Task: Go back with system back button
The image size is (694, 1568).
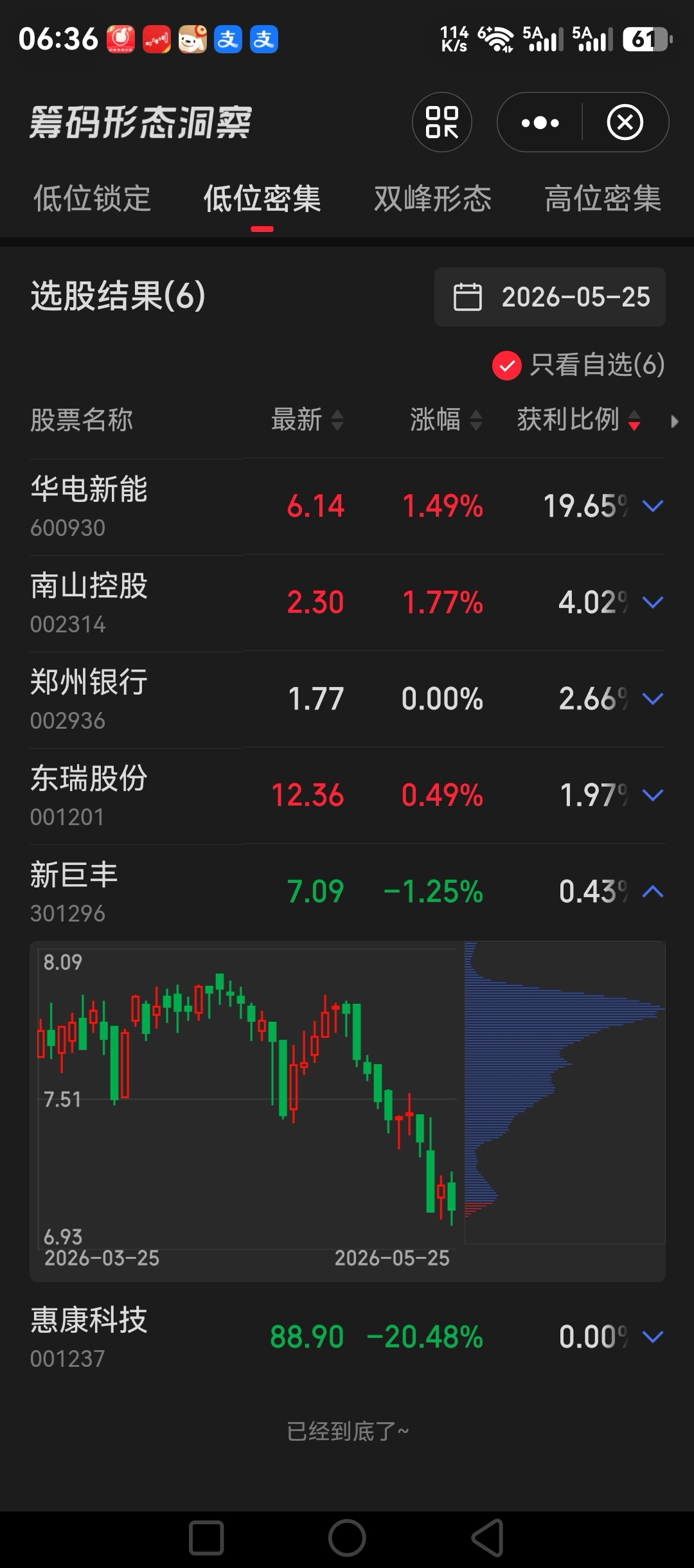Action: pyautogui.click(x=488, y=1538)
